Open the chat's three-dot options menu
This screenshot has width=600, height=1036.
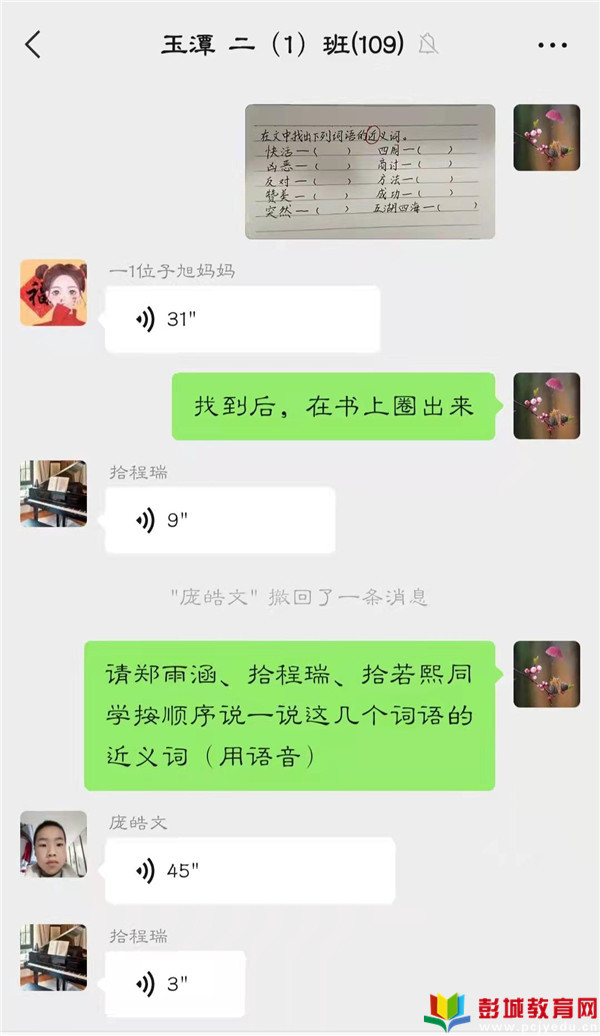pyautogui.click(x=552, y=45)
